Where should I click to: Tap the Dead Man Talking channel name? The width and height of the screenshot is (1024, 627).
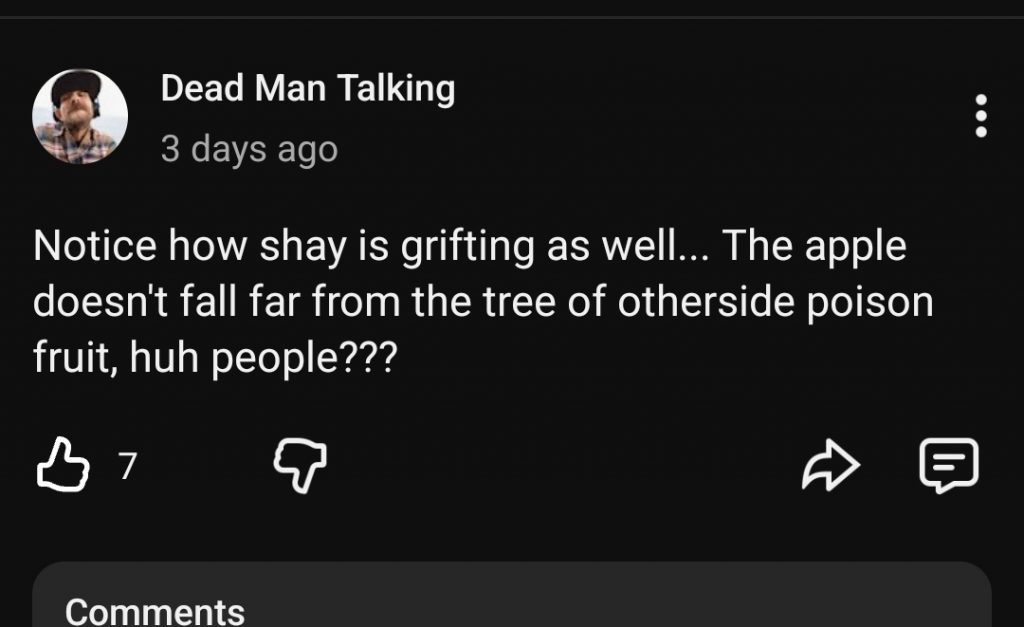tap(307, 89)
